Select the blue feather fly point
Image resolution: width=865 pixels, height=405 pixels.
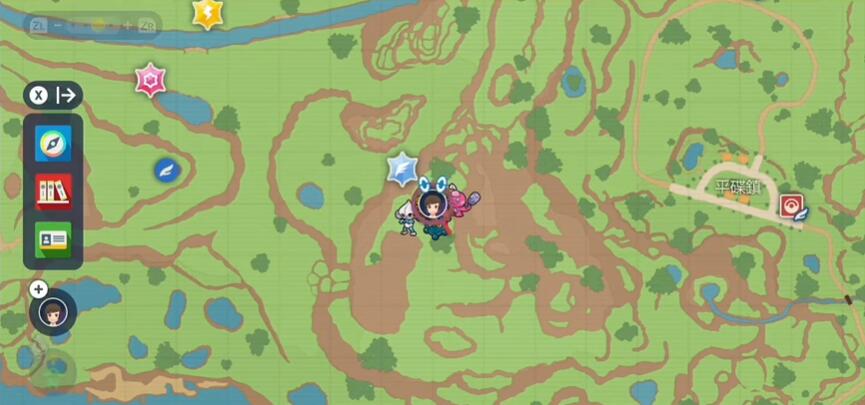[166, 170]
